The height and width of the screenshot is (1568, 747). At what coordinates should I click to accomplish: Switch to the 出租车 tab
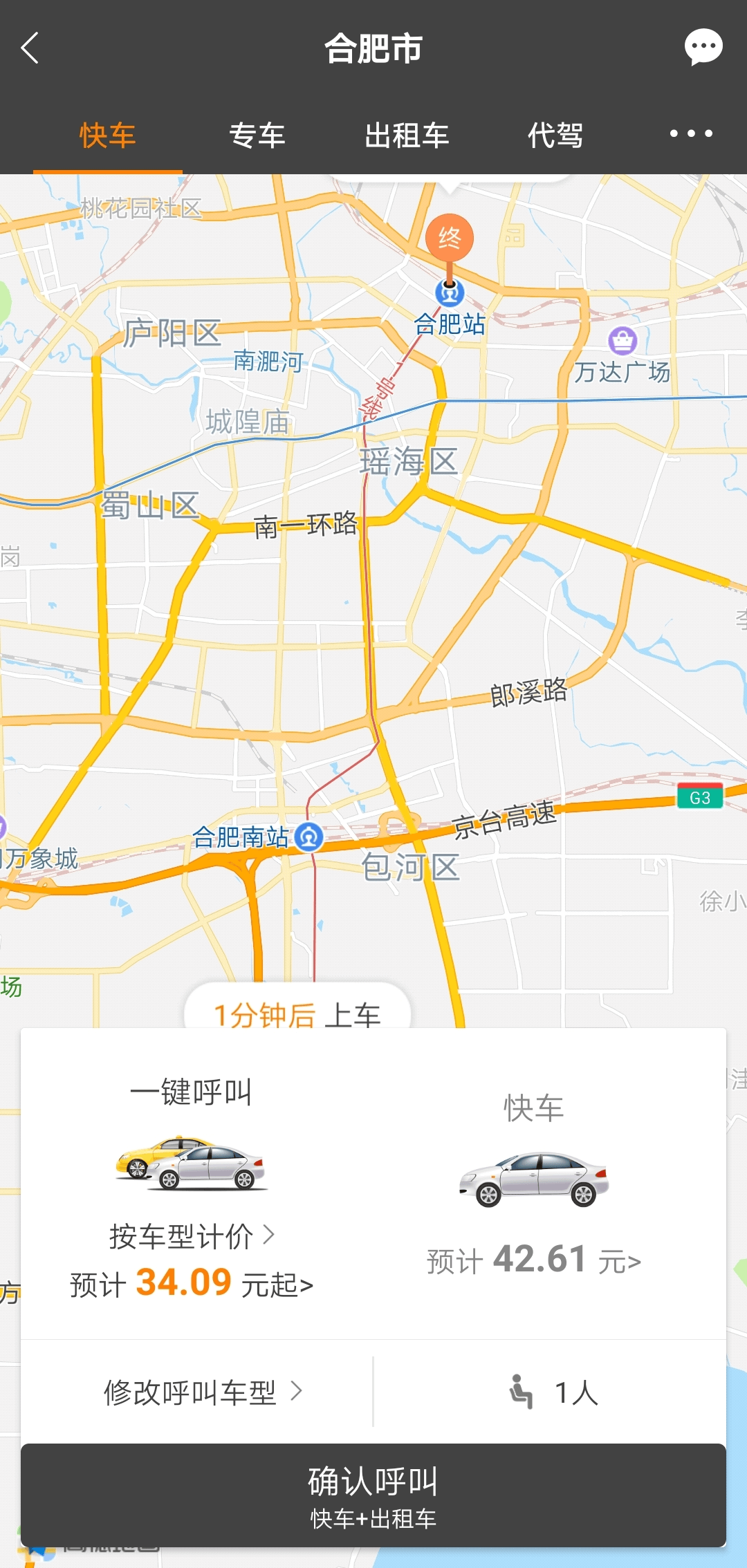[407, 136]
